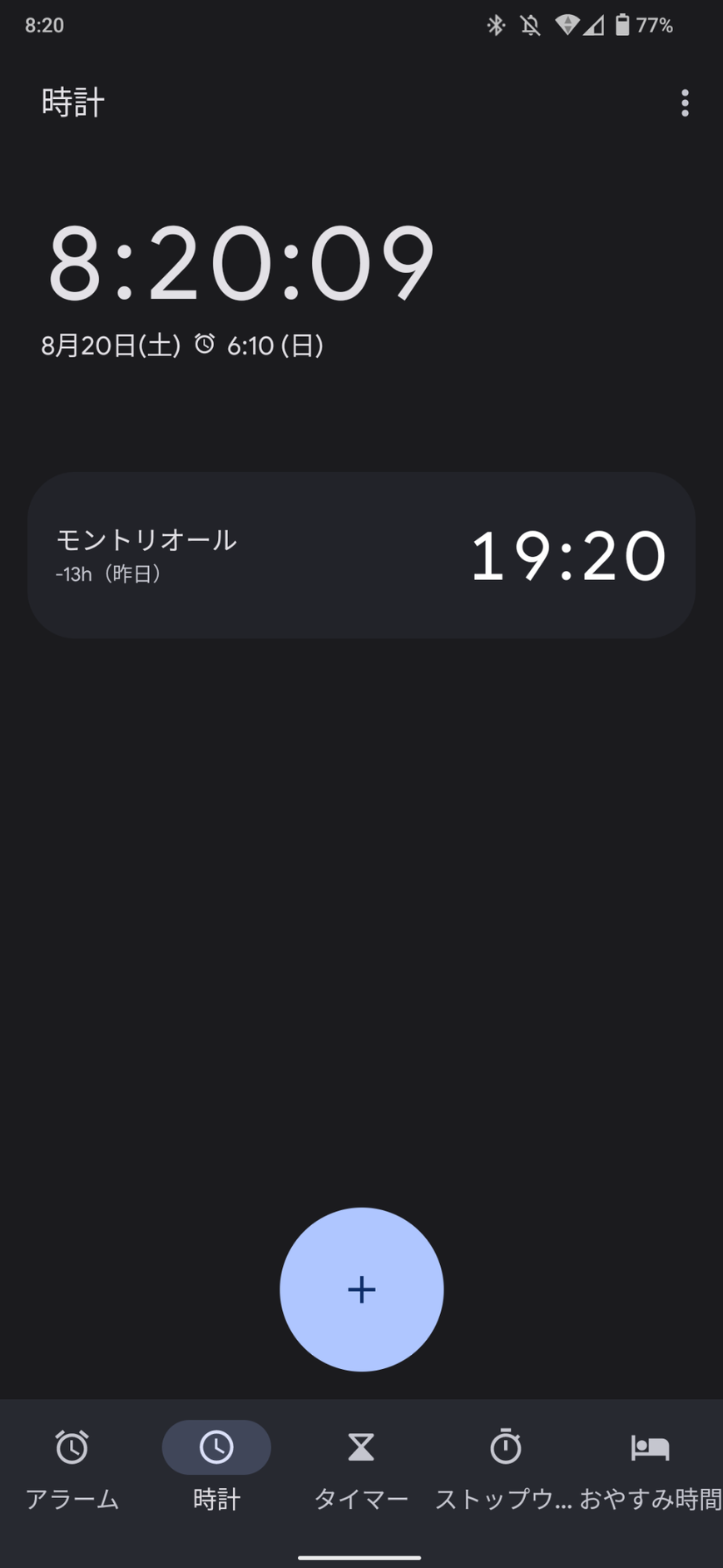Viewport: 723px width, 1568px height.
Task: Open the overflow menu
Action: point(685,103)
